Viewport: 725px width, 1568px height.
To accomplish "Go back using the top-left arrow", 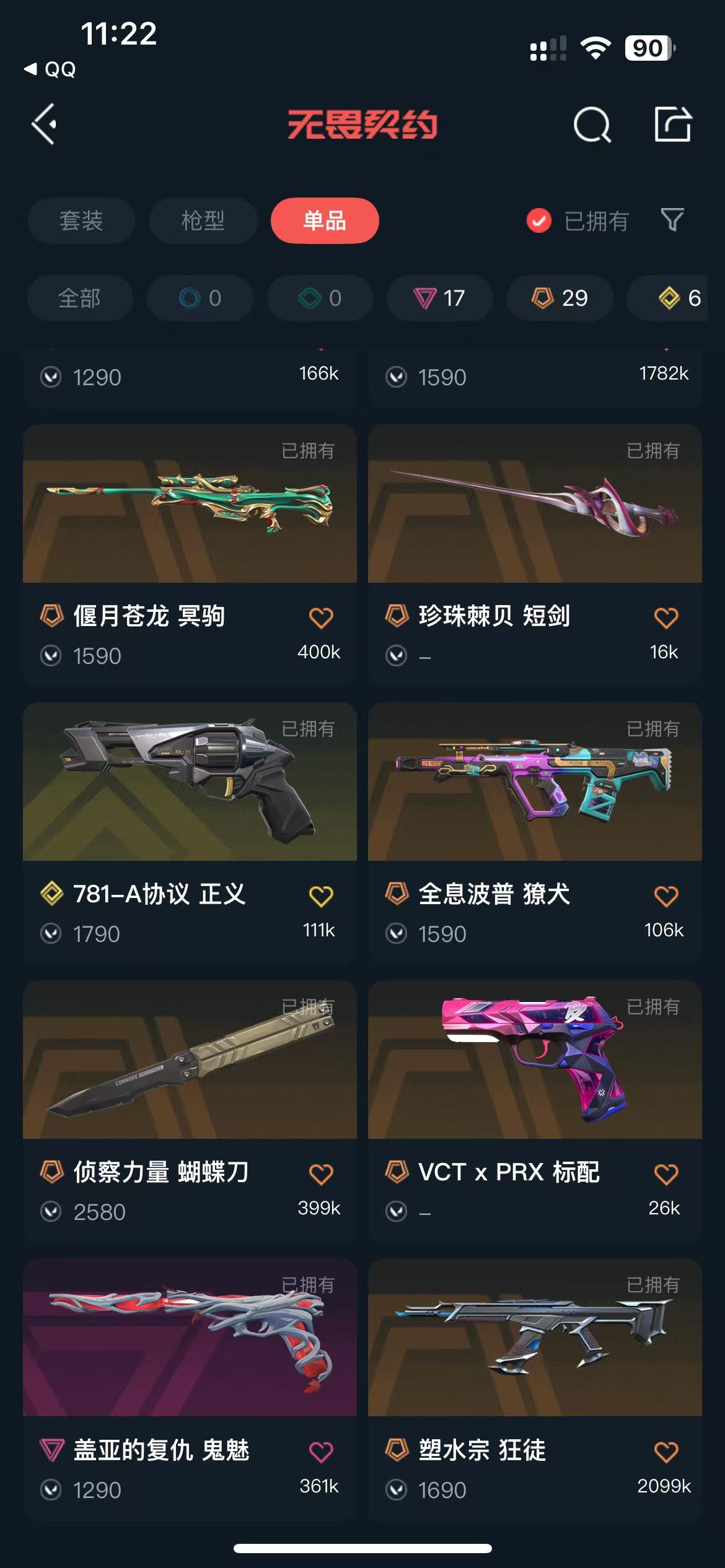I will 45,124.
